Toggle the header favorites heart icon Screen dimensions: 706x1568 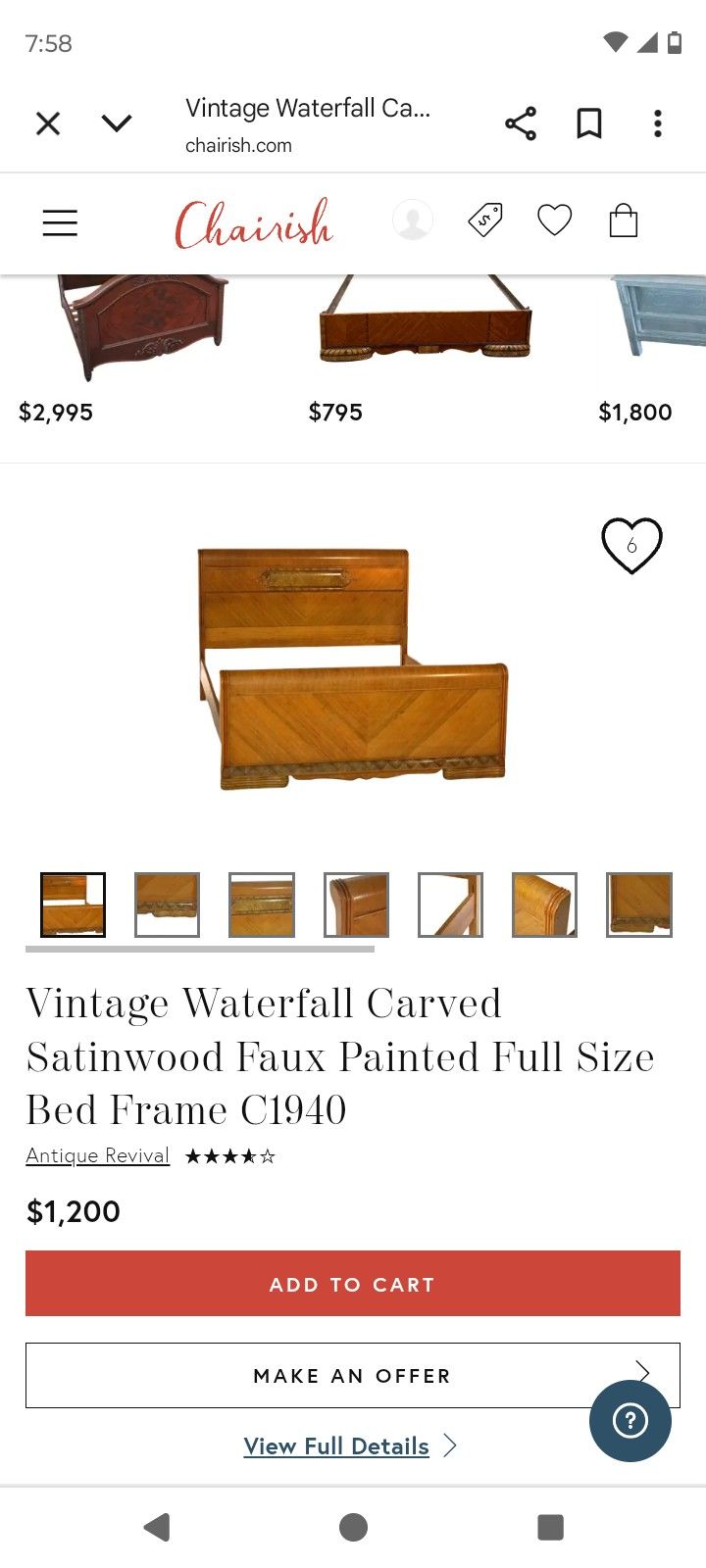554,220
